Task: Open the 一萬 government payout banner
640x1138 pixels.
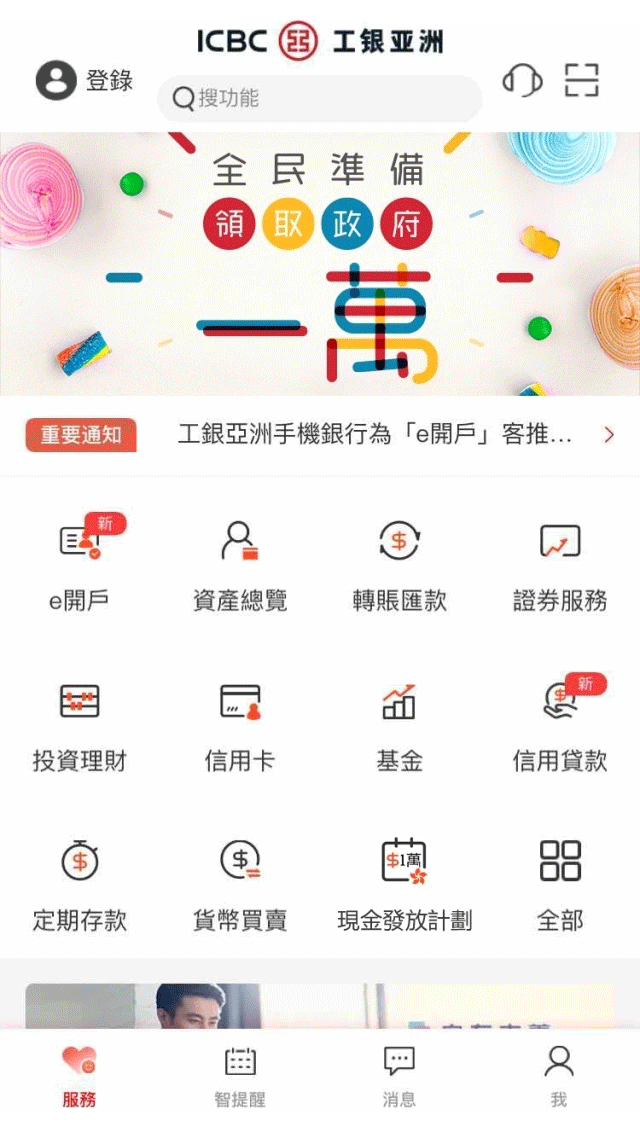Action: click(320, 264)
